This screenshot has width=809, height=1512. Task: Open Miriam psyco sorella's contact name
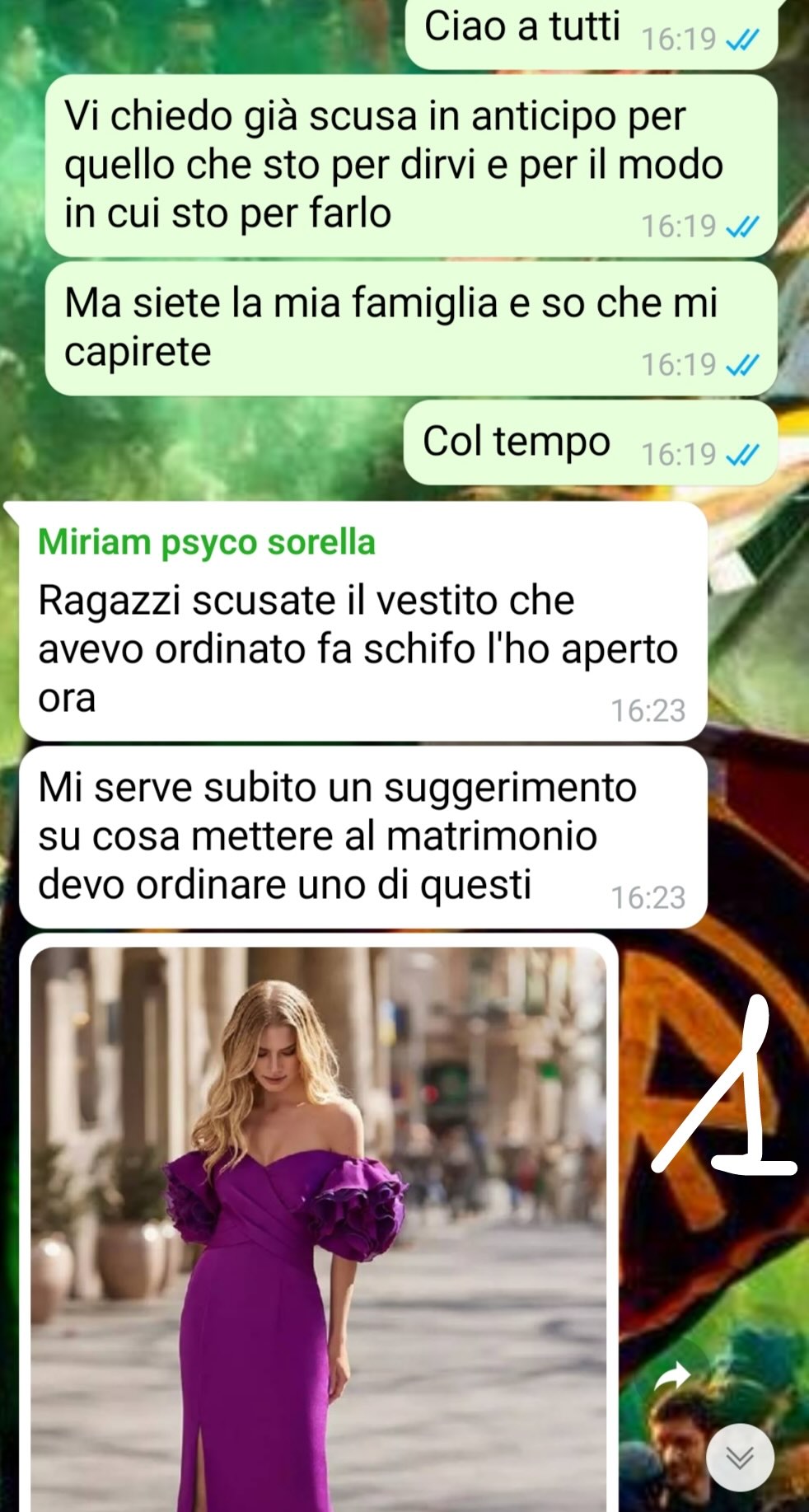click(206, 543)
